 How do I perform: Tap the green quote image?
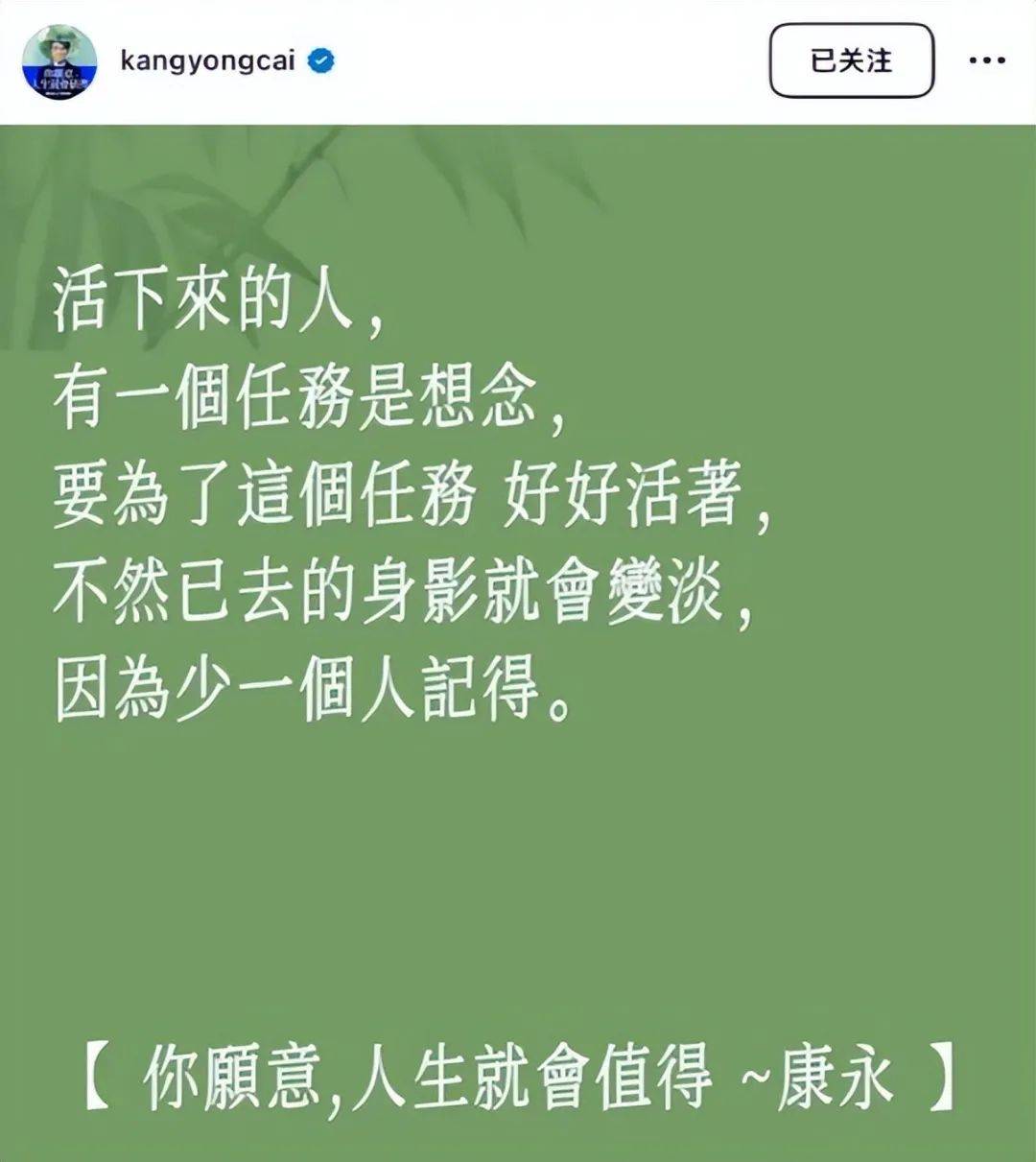tap(518, 624)
